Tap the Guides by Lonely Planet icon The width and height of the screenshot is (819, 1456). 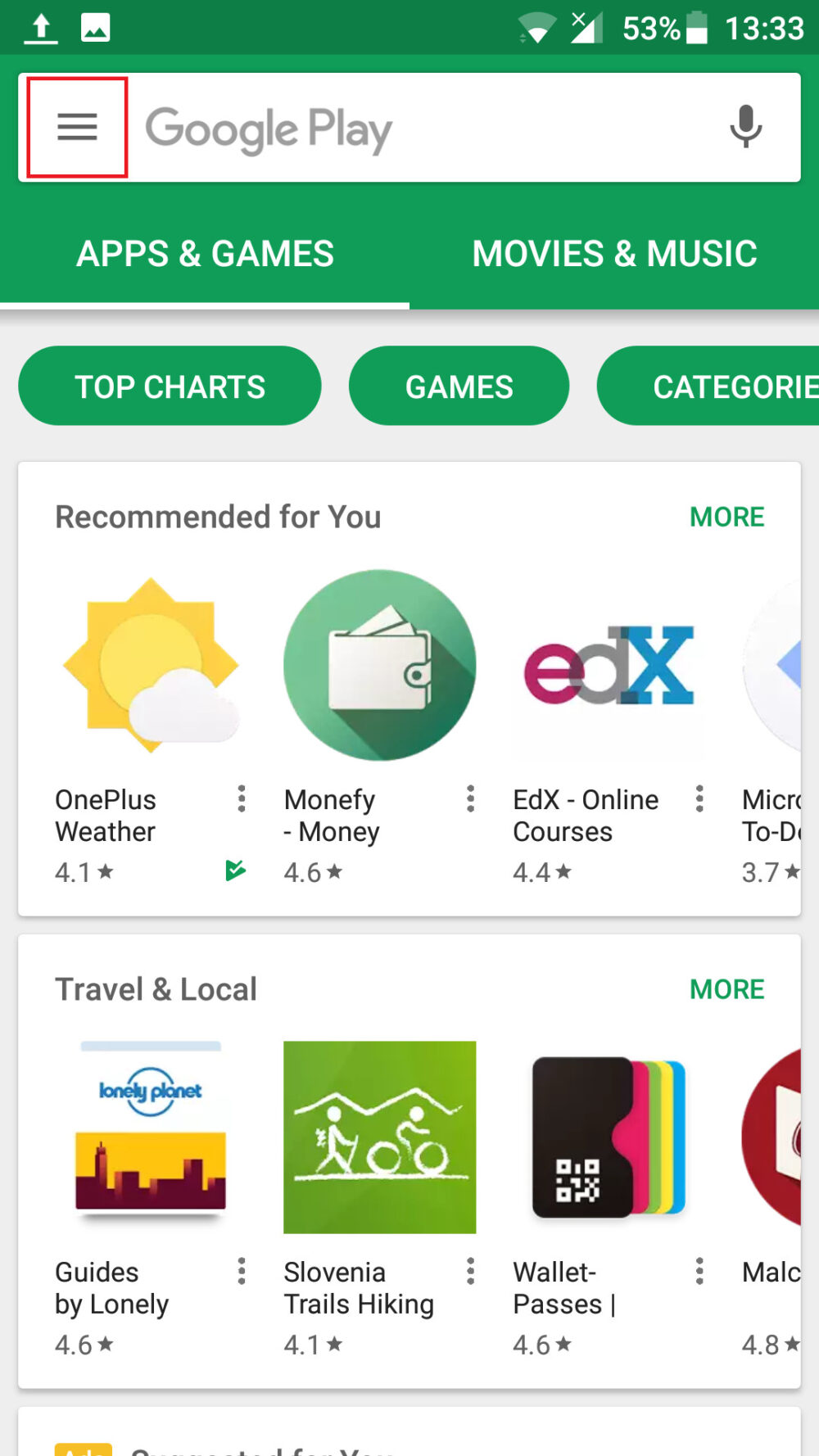(150, 1137)
